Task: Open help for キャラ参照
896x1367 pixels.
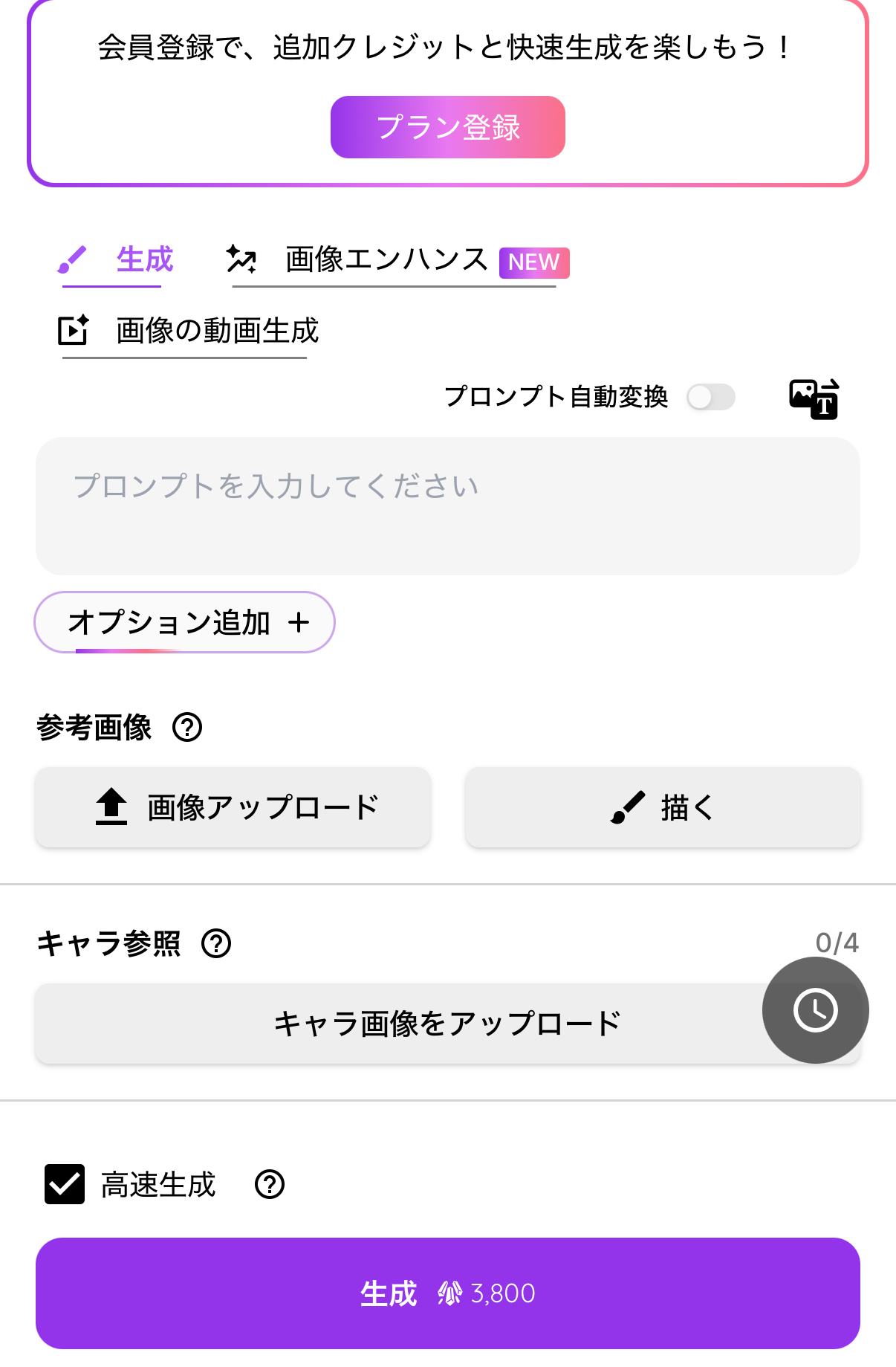Action: pos(216,943)
